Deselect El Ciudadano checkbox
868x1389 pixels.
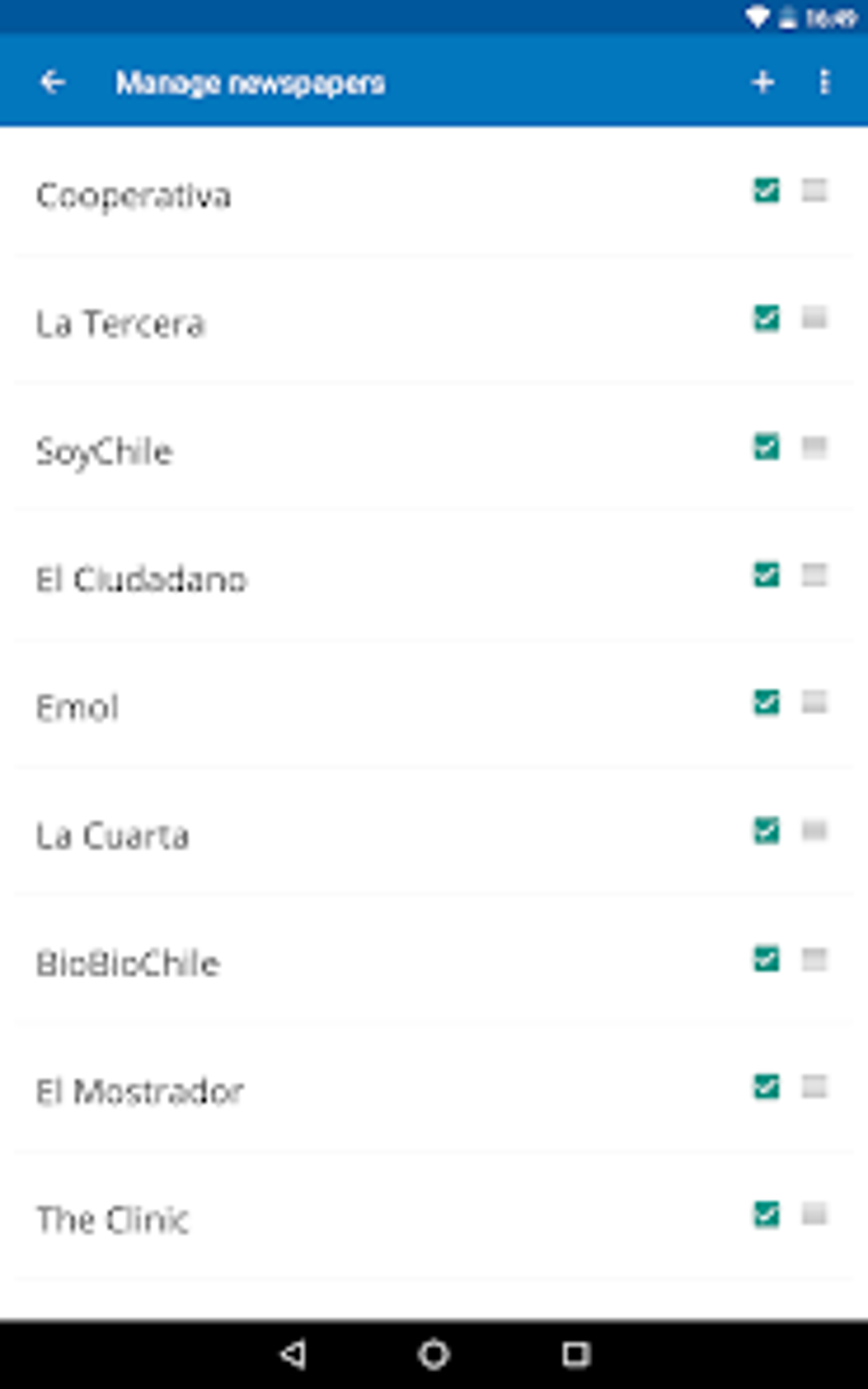pos(766,574)
